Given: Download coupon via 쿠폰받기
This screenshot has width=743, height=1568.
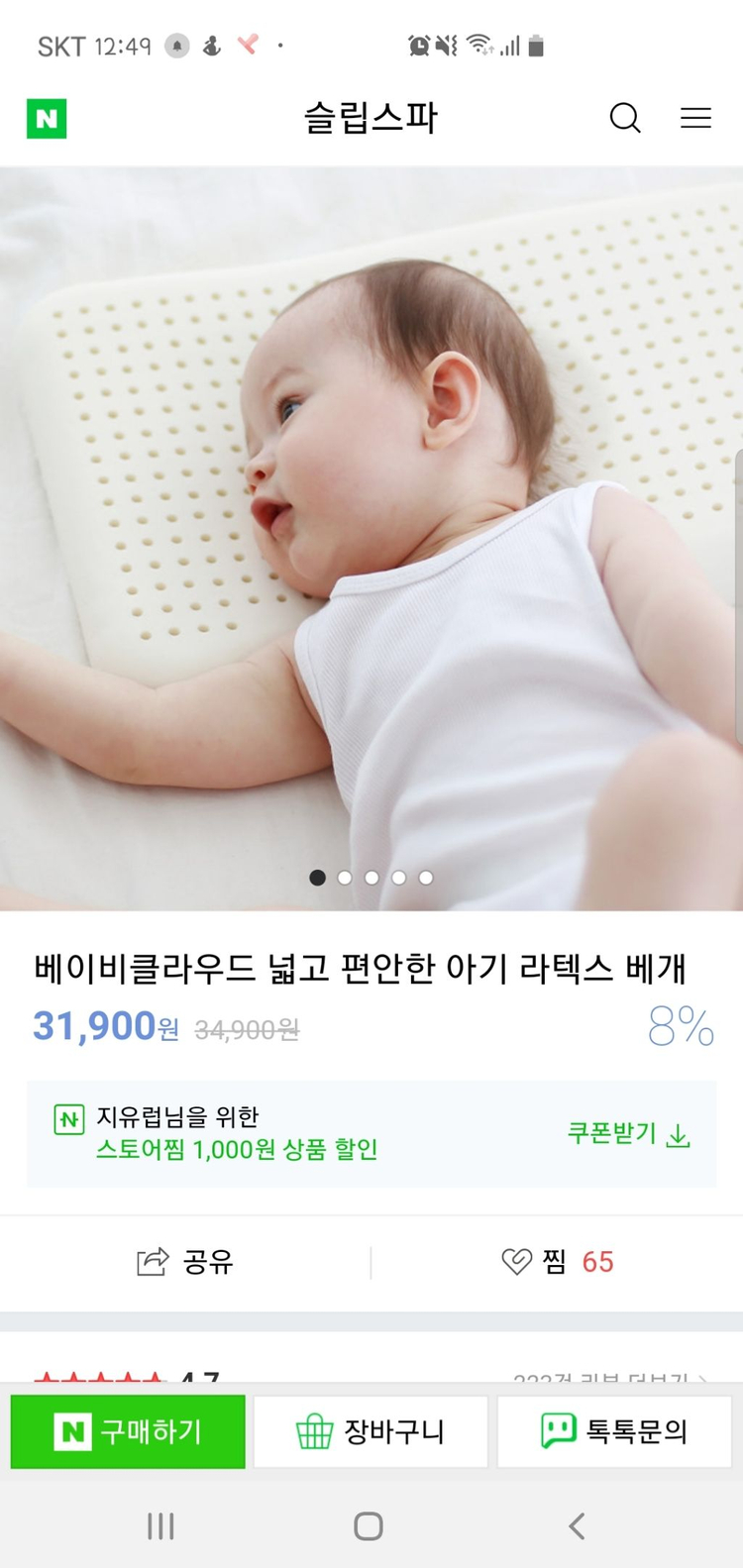Looking at the screenshot, I should 628,1134.
